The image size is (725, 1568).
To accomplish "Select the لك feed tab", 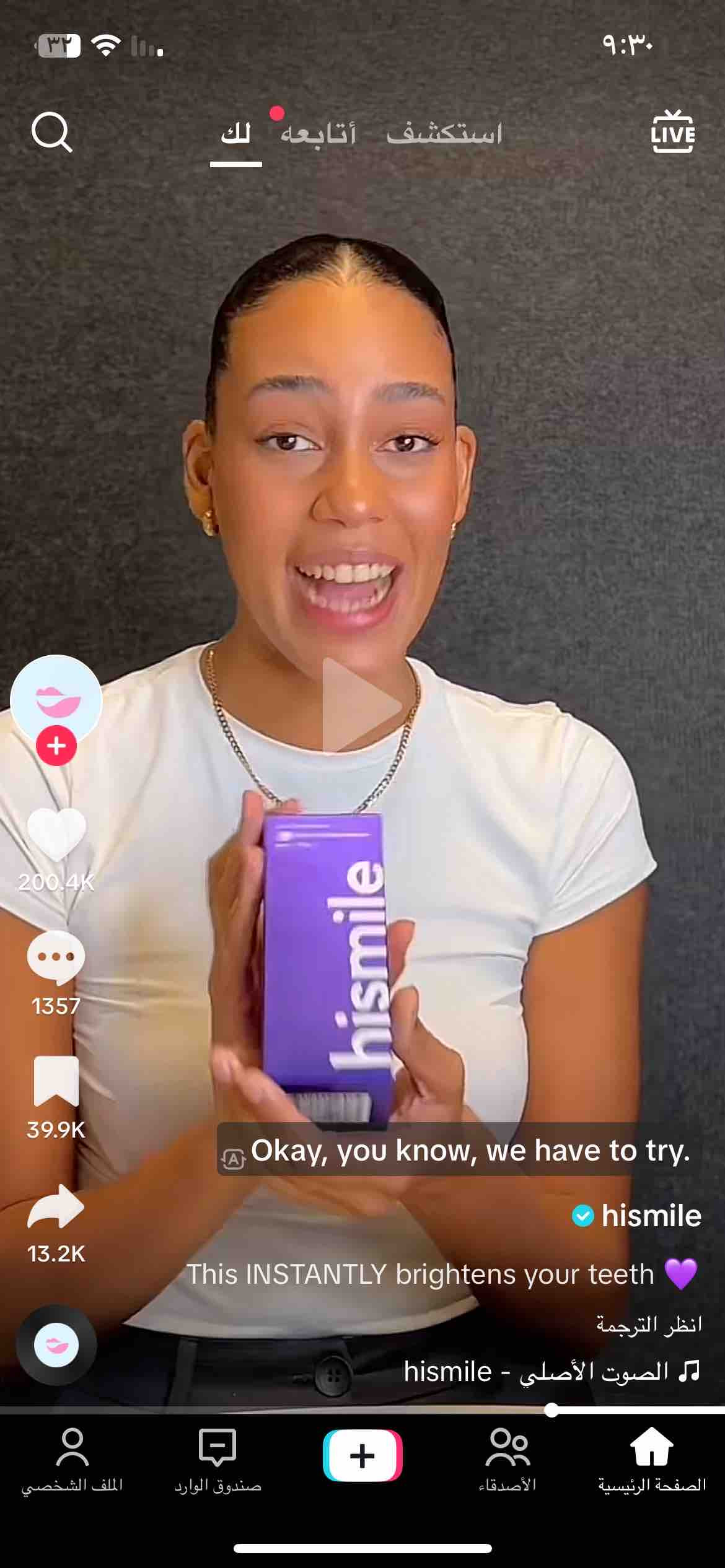I will point(236,134).
